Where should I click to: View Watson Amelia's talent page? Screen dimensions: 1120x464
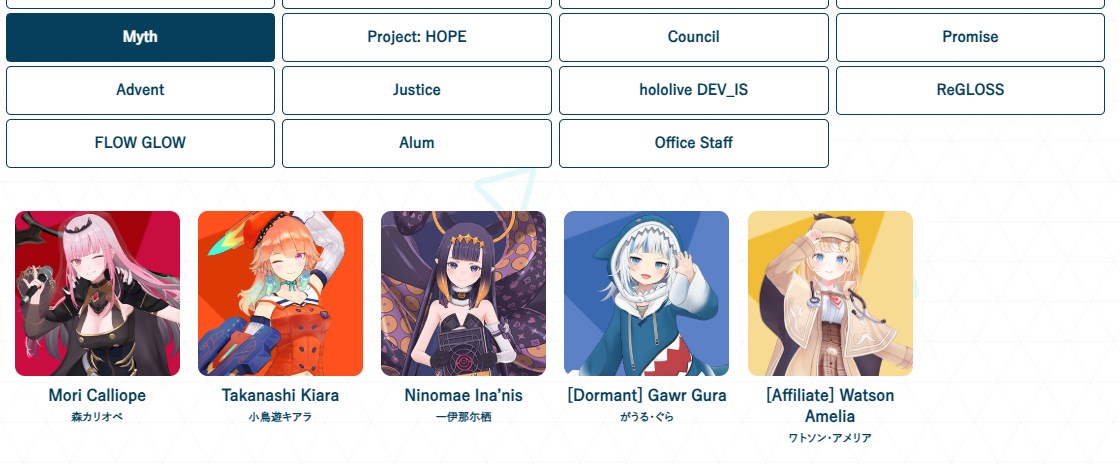pos(830,293)
